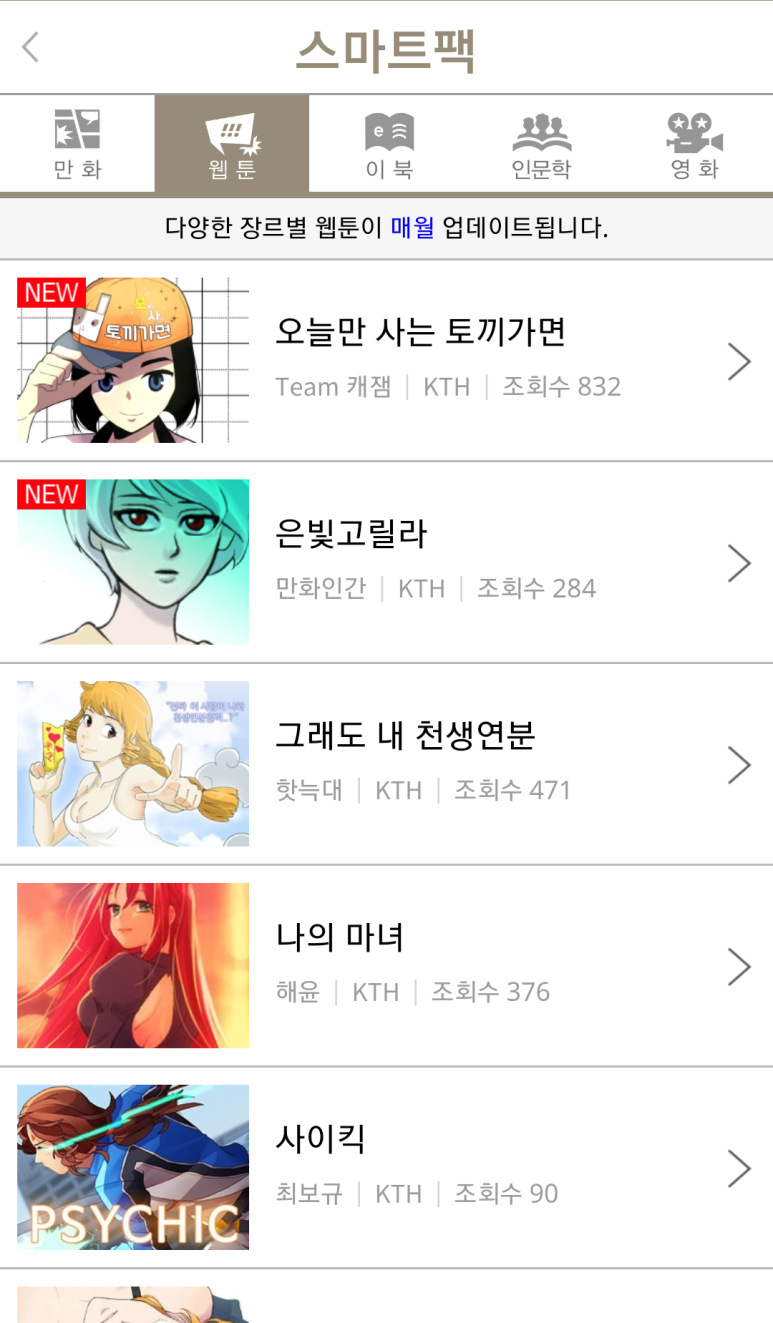
Task: Open the 인문학 tab
Action: 541,144
